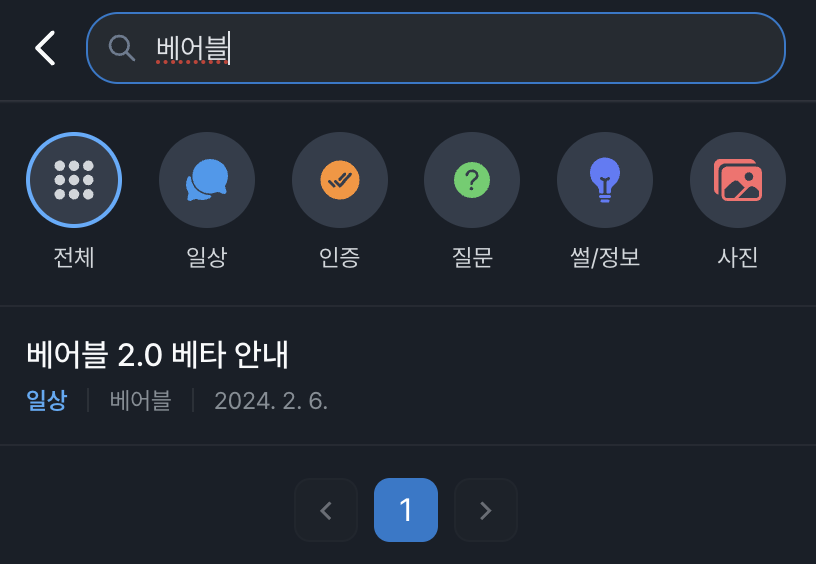Select the 전체 category filter
Viewport: 816px width, 564px height.
(x=74, y=181)
